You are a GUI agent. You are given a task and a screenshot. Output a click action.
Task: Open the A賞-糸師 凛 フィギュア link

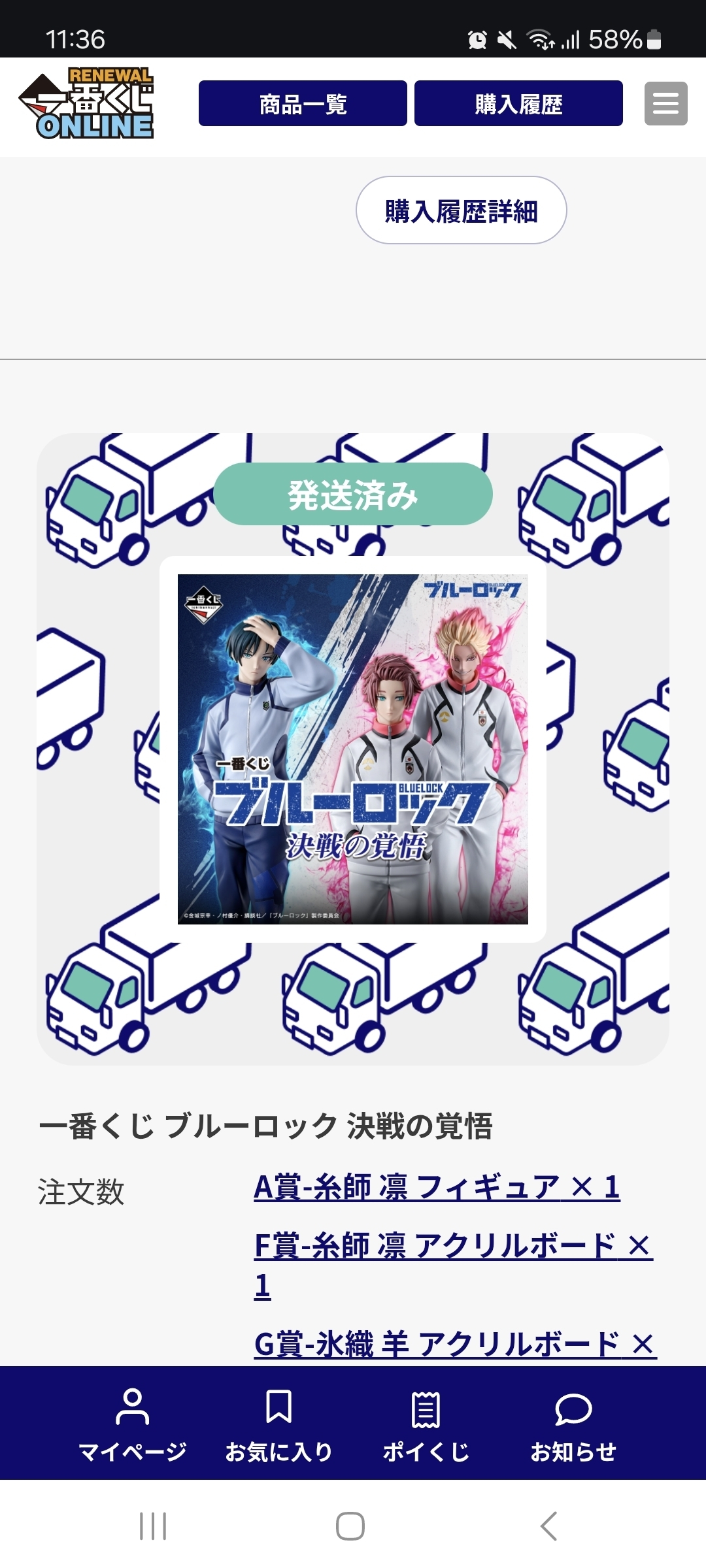pos(436,1188)
